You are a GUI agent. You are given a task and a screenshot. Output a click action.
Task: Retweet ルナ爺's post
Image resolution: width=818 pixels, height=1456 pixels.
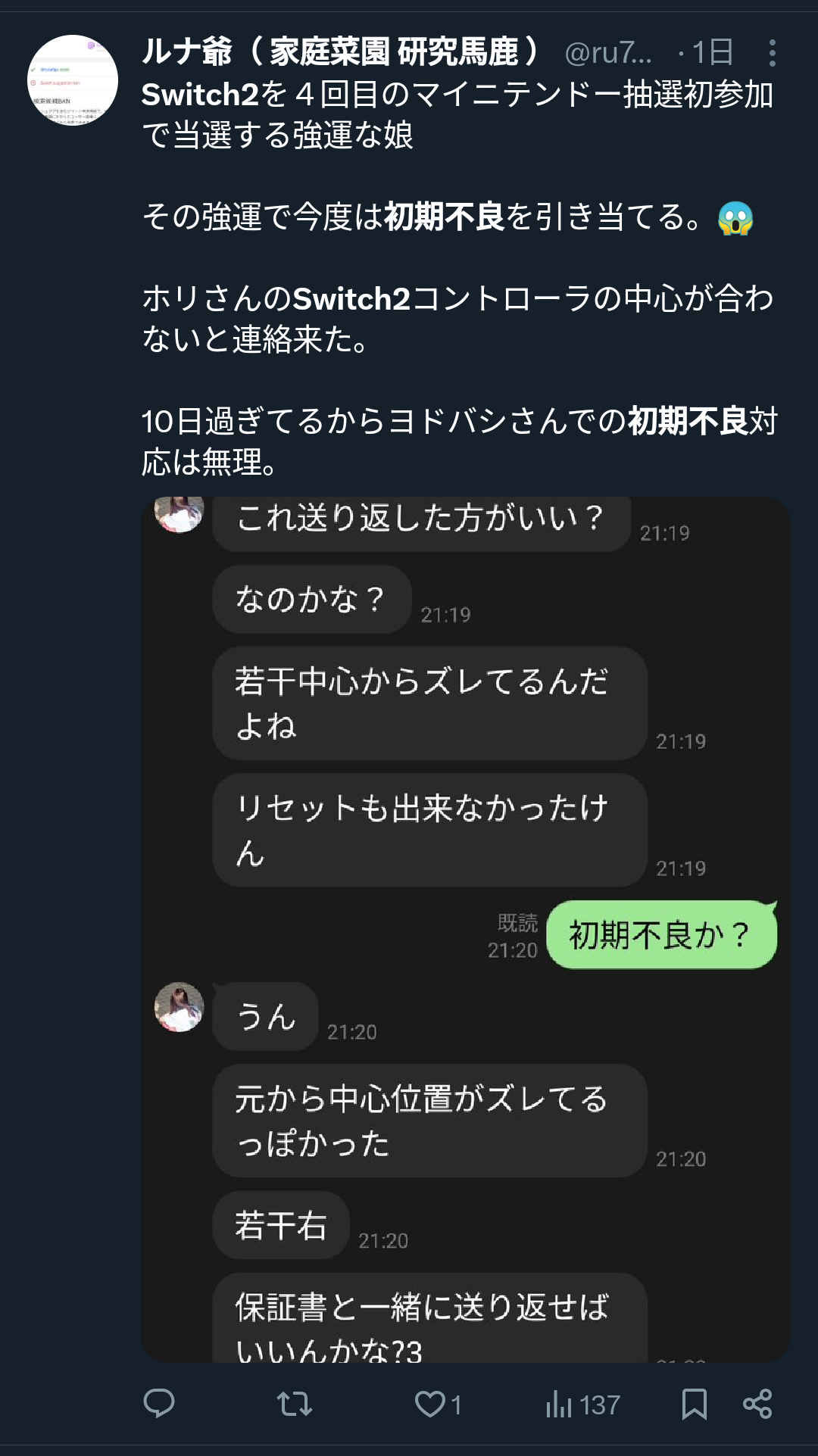pos(295,1404)
